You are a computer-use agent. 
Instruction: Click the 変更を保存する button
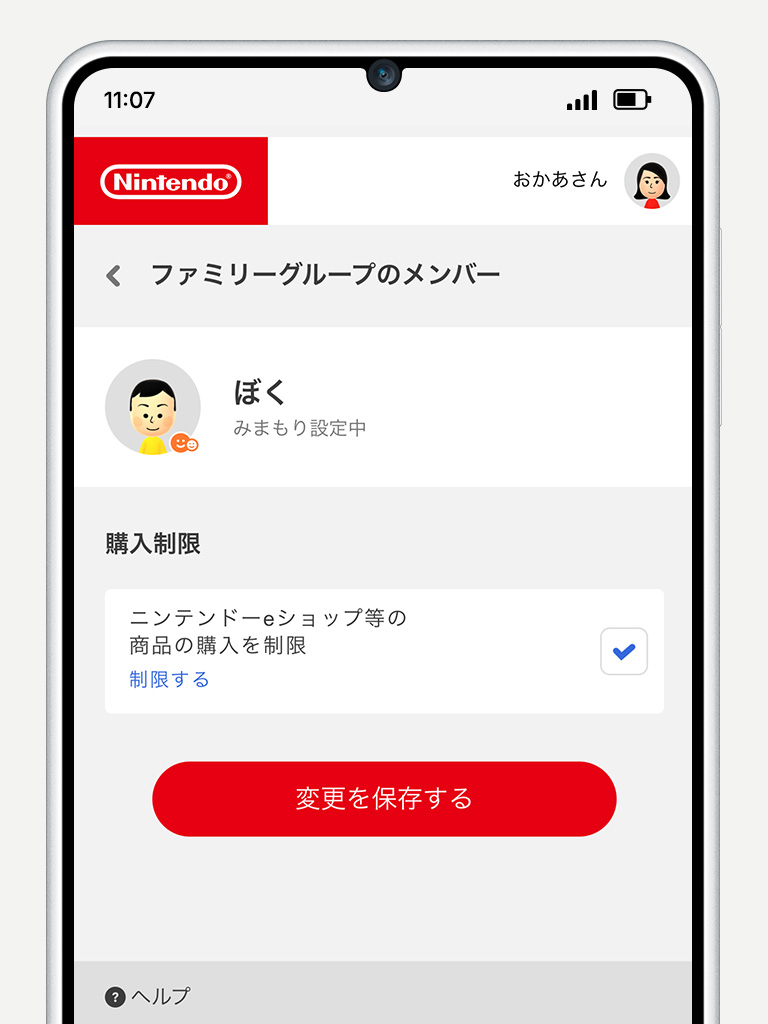pyautogui.click(x=384, y=799)
